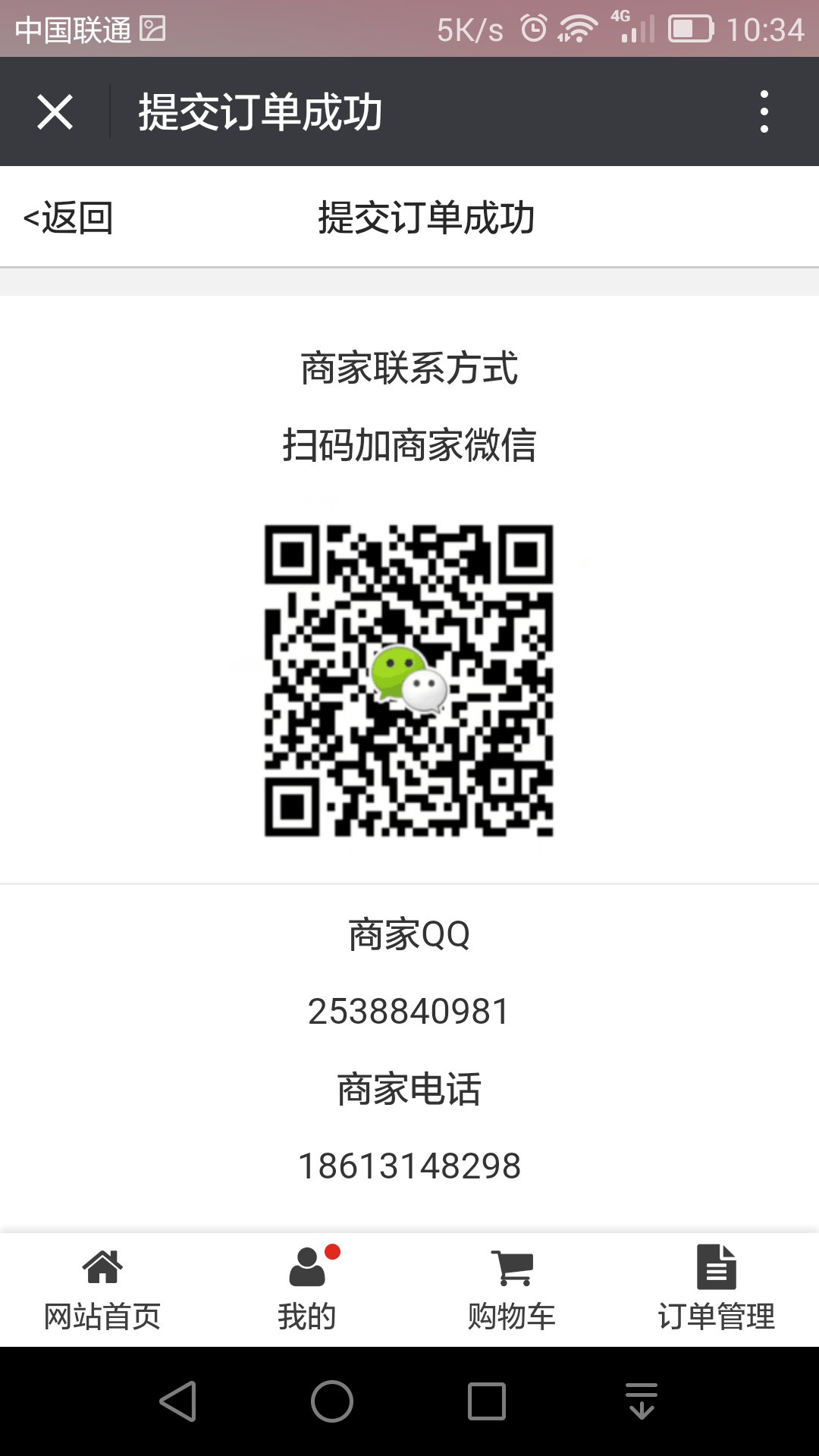Tap the system home button

click(332, 1401)
